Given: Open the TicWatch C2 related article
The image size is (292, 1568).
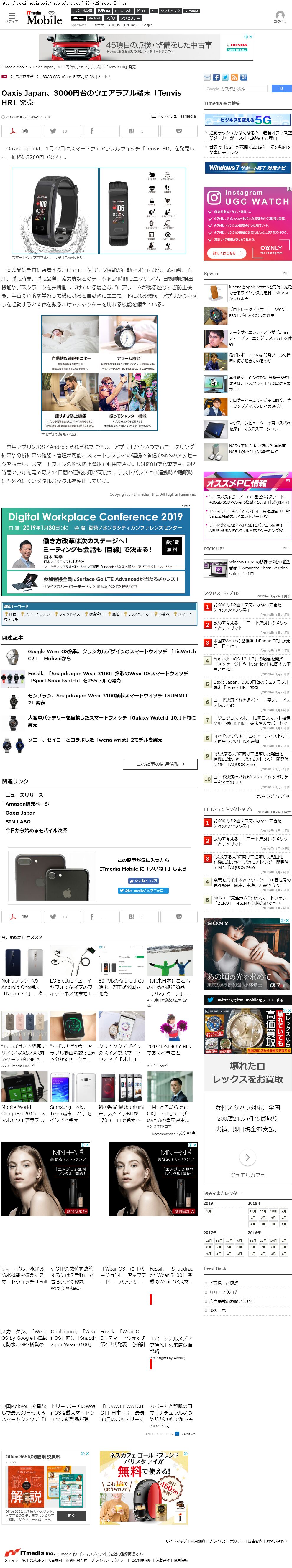Looking at the screenshot, I should [x=111, y=654].
